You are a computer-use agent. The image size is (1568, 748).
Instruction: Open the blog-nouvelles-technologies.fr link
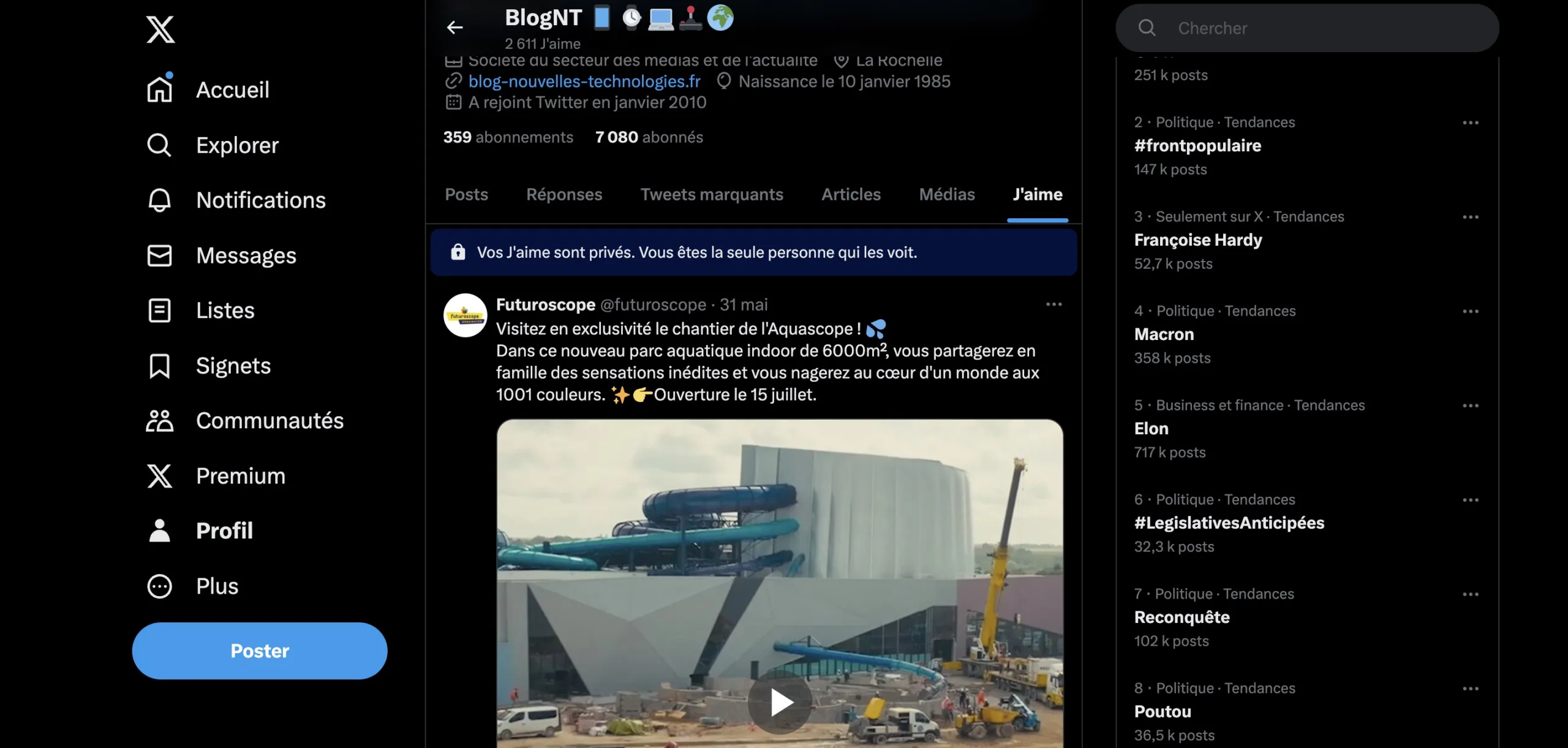[584, 81]
